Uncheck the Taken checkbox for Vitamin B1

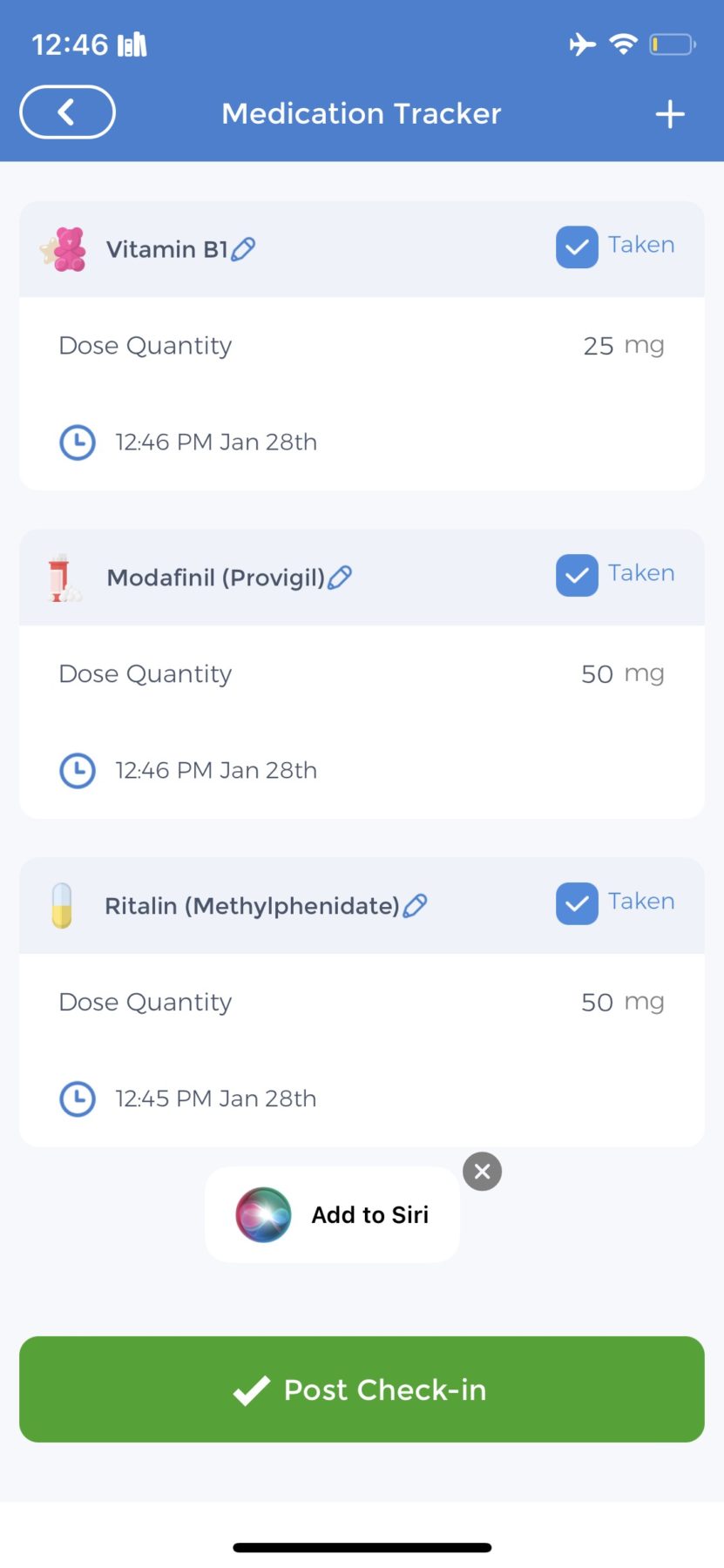577,247
